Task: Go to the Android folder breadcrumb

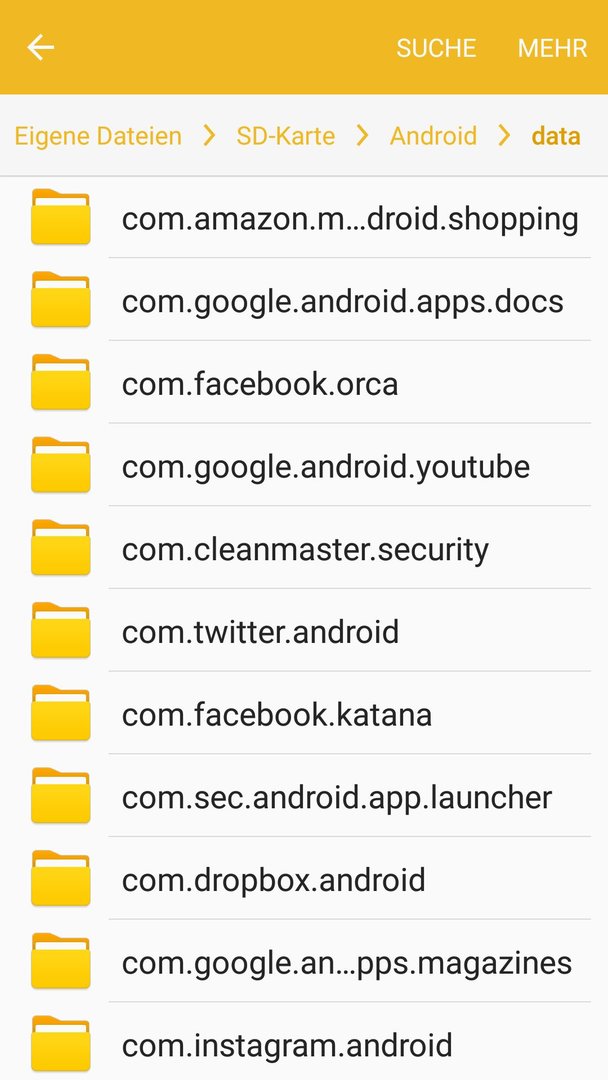Action: 433,136
